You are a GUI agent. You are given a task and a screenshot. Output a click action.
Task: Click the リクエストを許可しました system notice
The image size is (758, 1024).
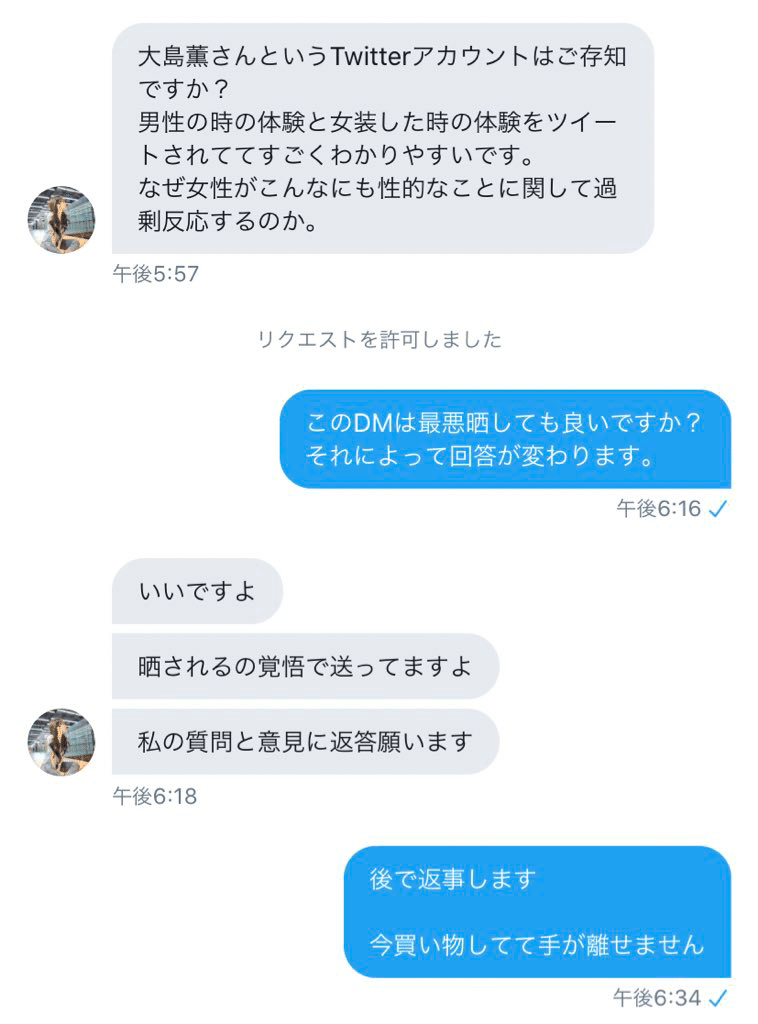(379, 340)
